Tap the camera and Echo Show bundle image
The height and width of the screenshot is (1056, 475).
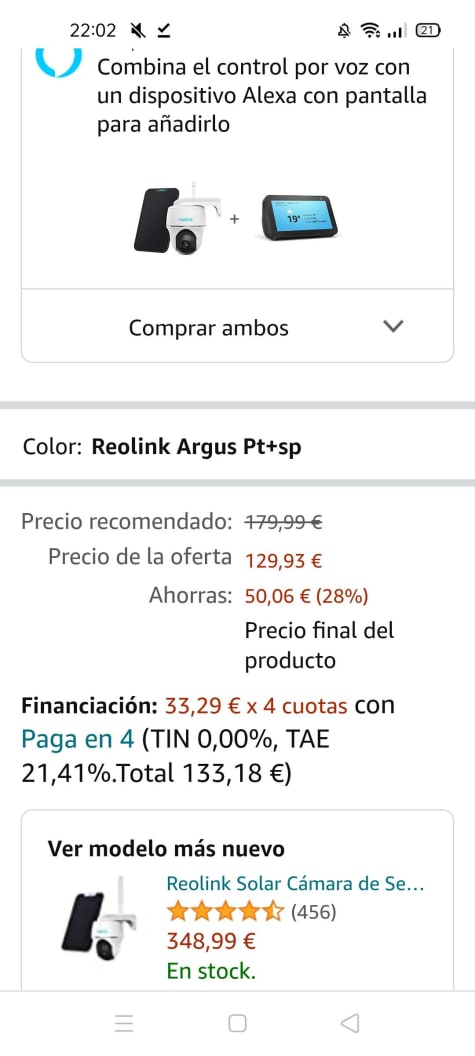237,220
